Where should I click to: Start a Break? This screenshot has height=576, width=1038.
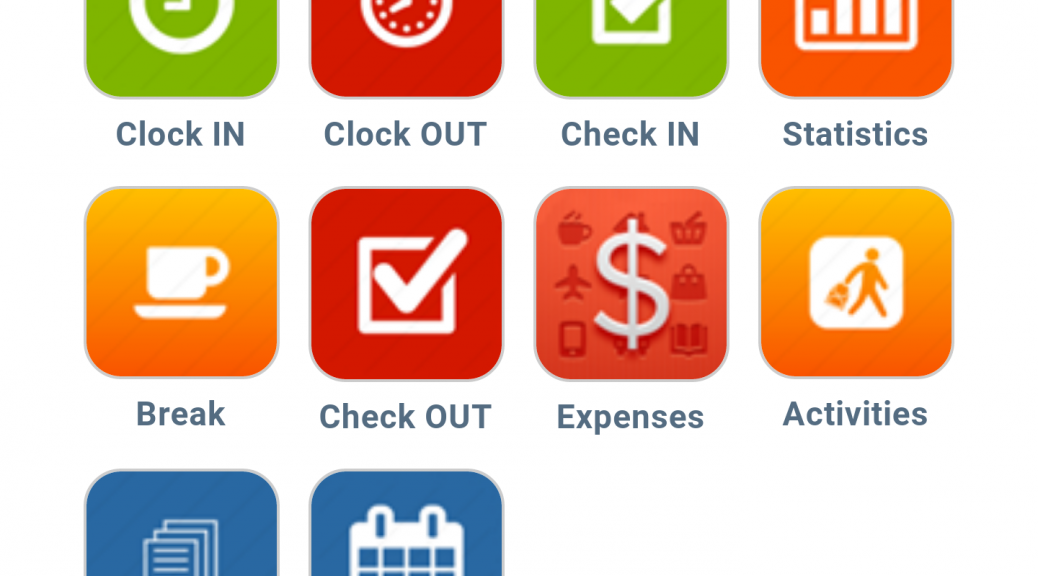coord(181,283)
